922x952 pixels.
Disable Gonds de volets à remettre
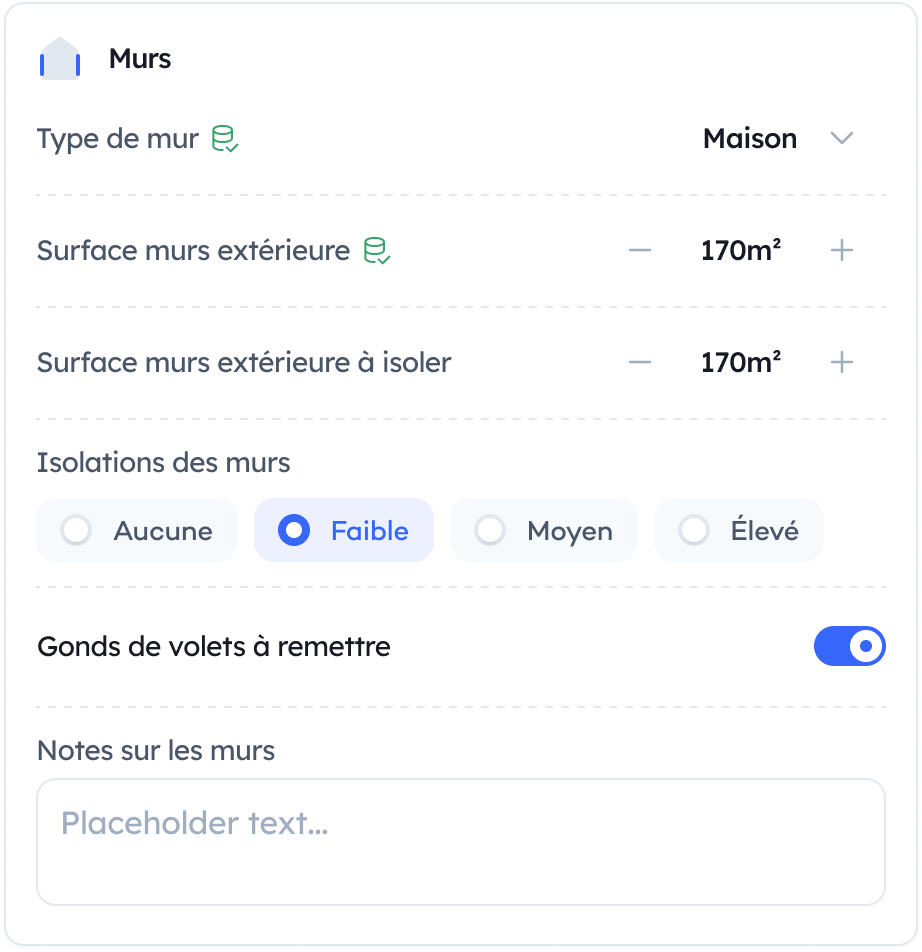[x=850, y=647]
